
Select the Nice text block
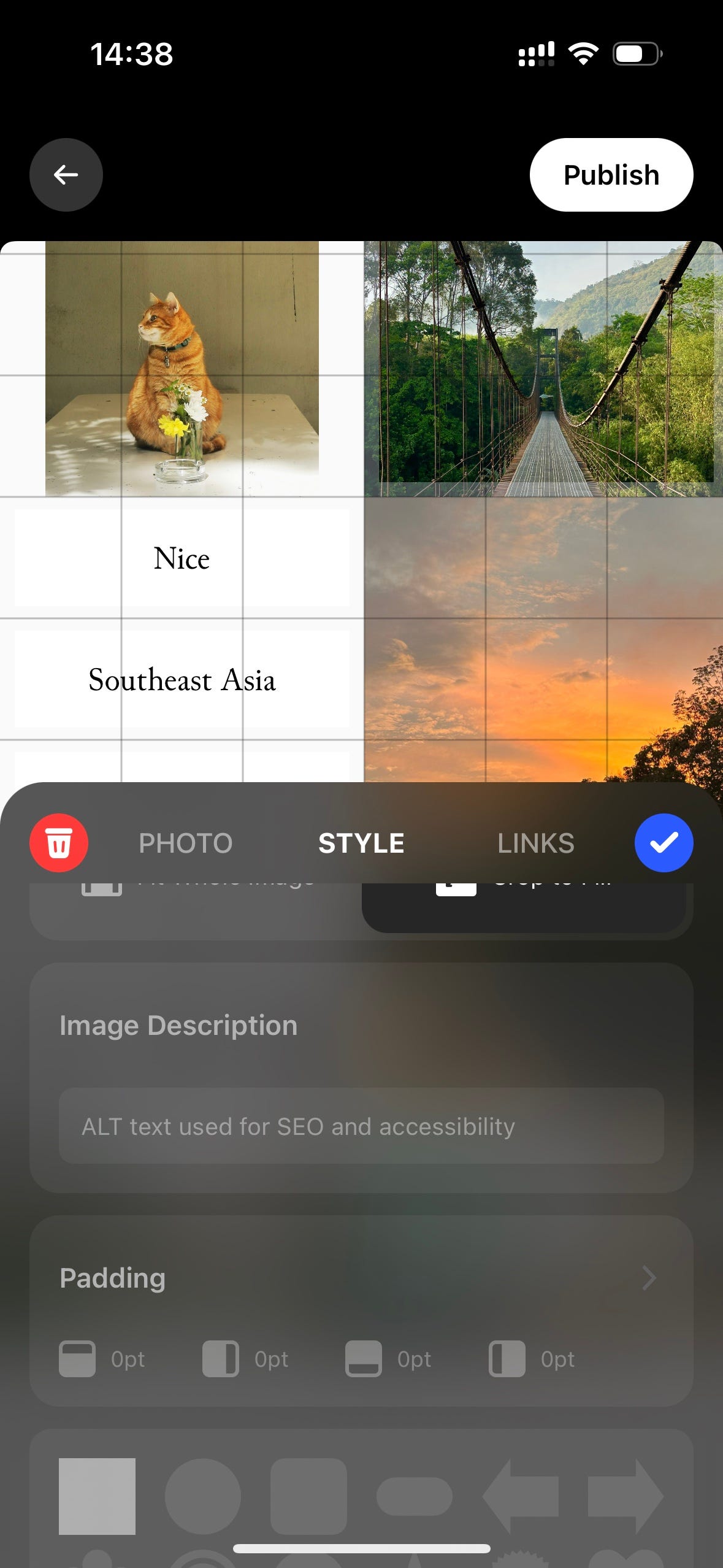(182, 558)
